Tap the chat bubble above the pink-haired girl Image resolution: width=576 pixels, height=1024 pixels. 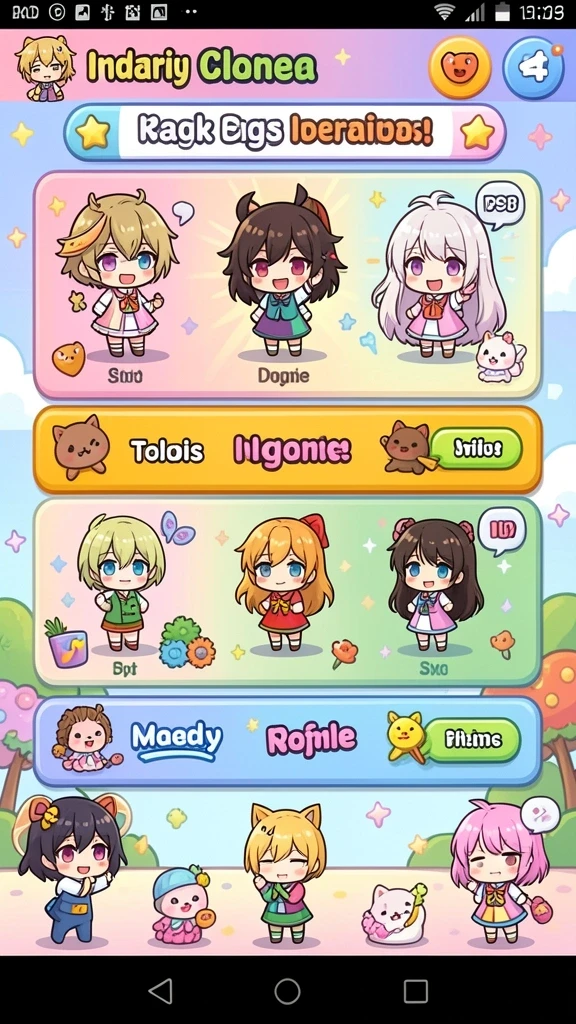click(x=540, y=814)
